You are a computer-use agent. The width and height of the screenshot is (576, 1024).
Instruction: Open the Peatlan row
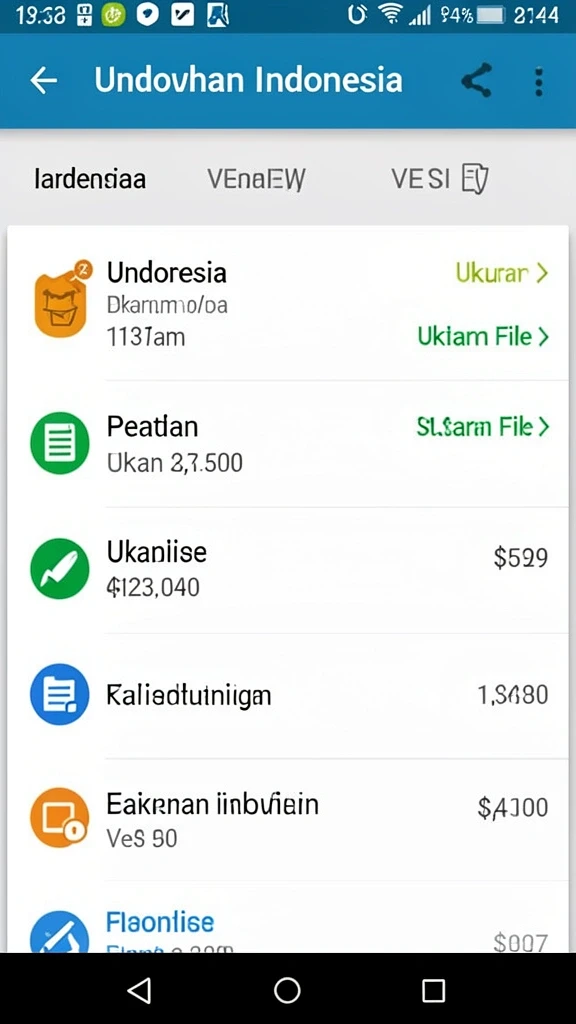tap(288, 443)
